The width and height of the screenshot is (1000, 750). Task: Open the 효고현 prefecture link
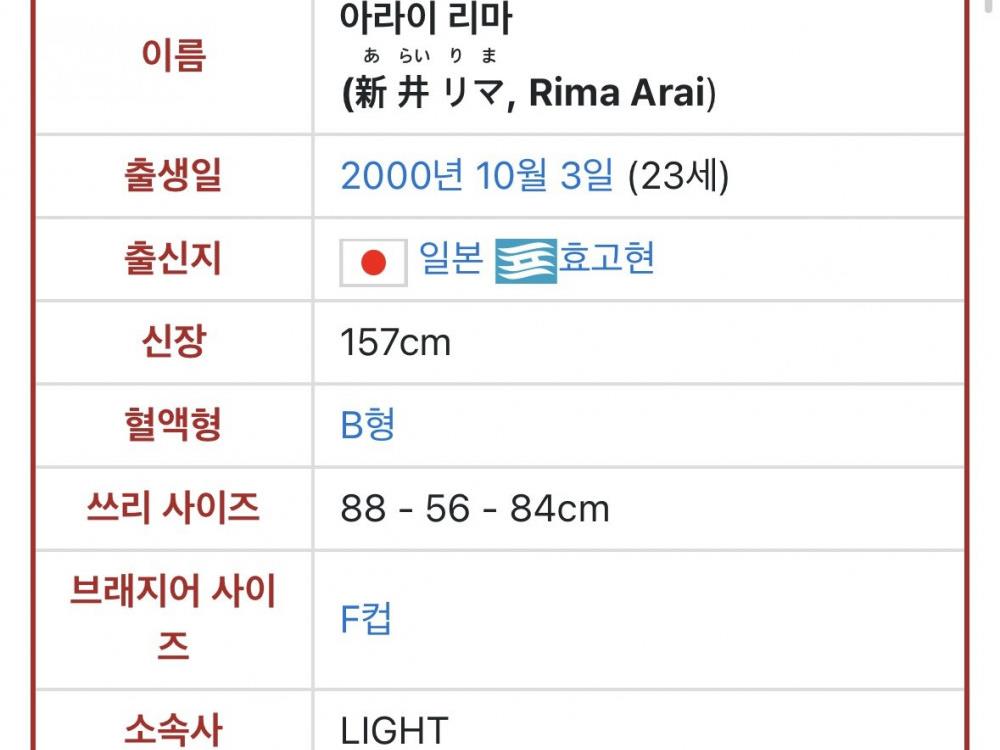pos(606,259)
